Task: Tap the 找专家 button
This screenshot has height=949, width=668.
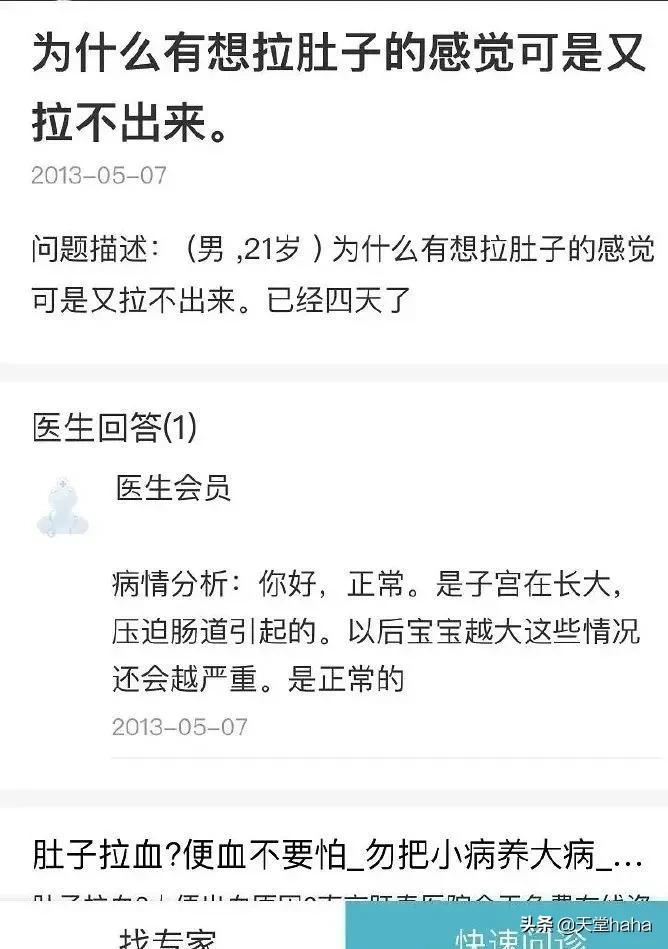Action: coord(168,937)
